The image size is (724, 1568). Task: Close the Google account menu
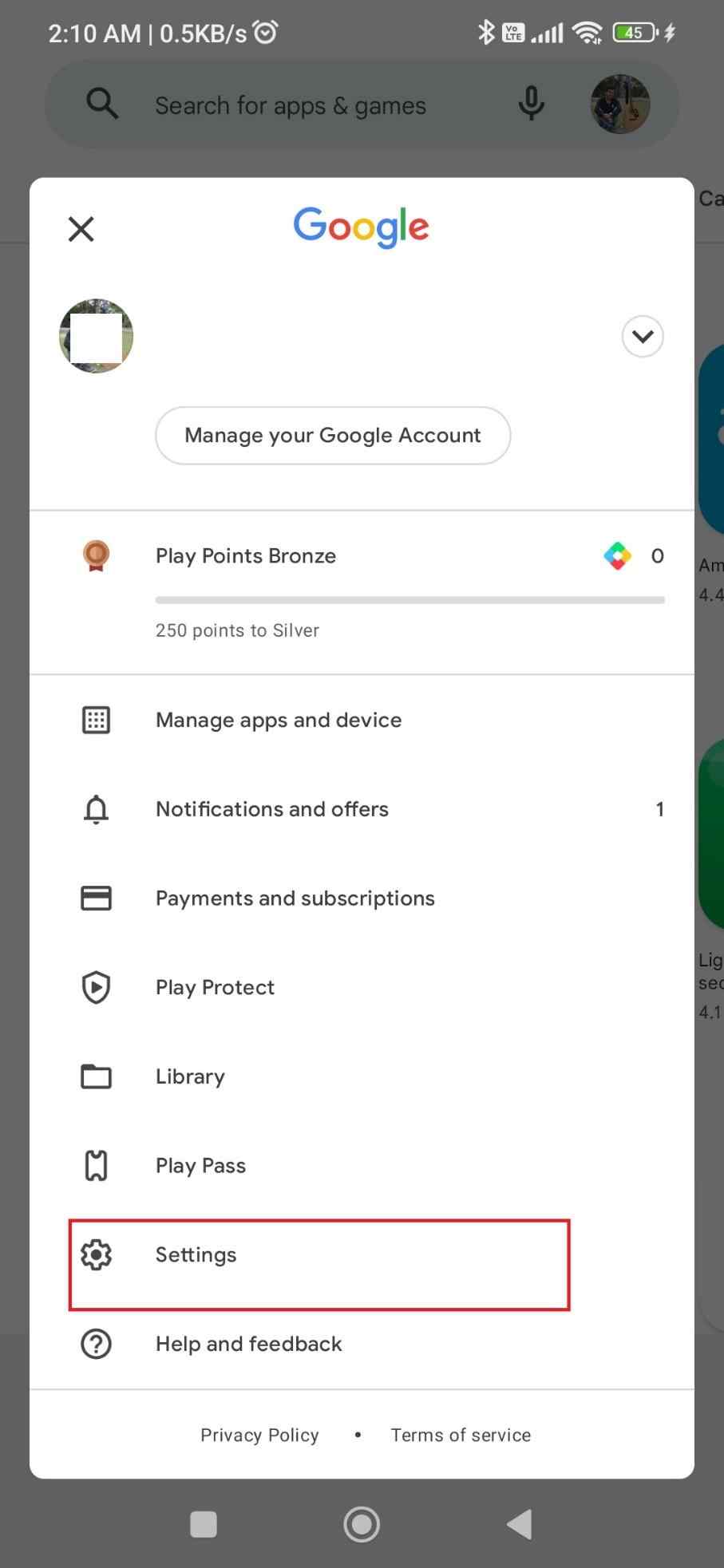click(81, 229)
